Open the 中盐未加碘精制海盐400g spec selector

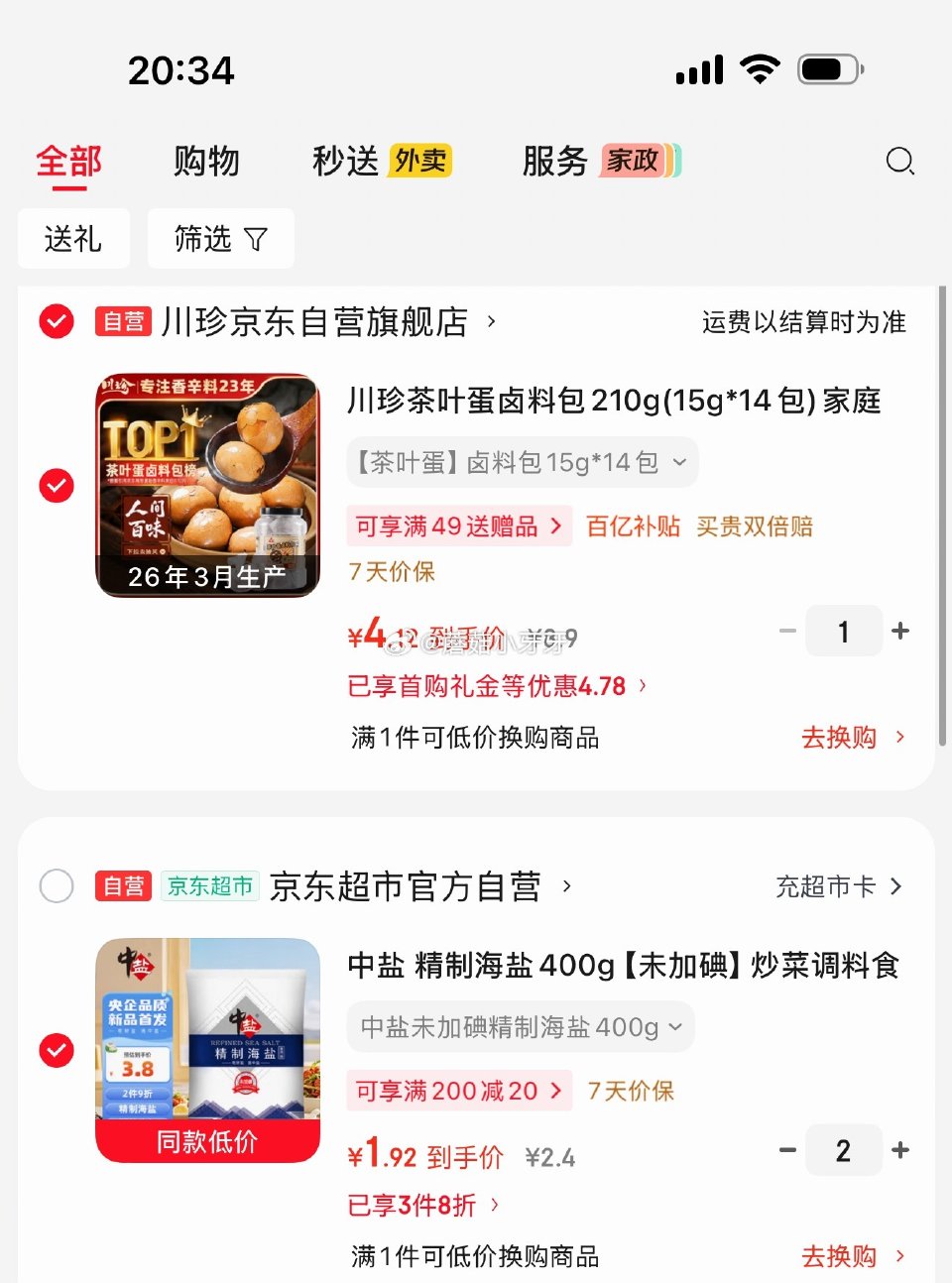(x=520, y=1027)
